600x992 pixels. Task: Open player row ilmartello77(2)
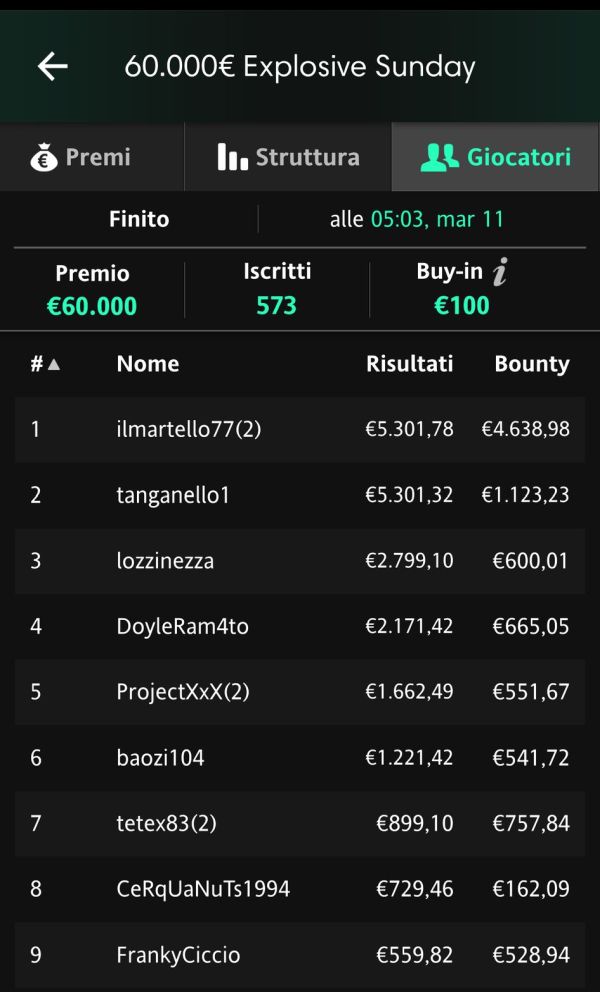[300, 430]
